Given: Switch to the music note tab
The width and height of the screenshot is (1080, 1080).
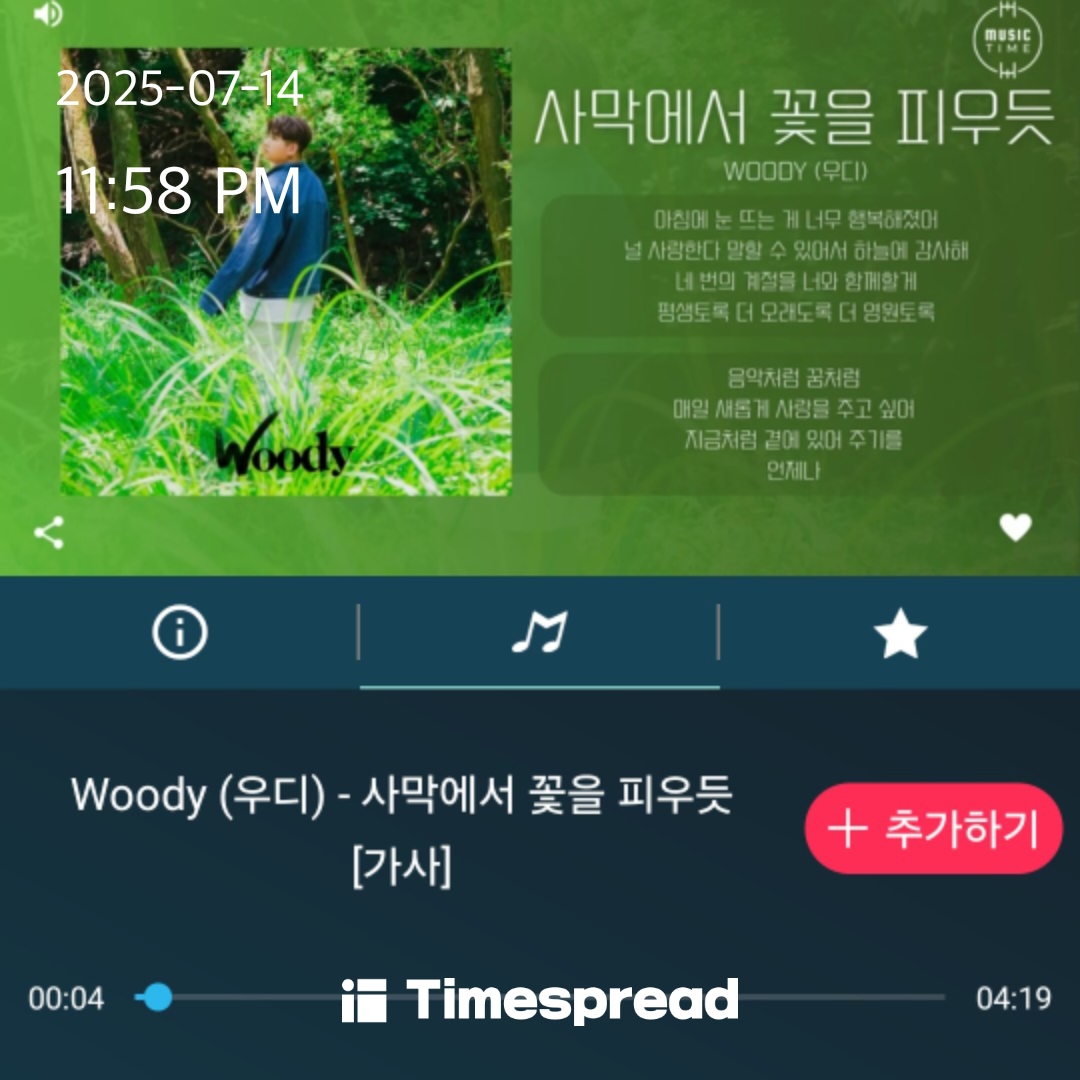Looking at the screenshot, I should click(x=539, y=634).
